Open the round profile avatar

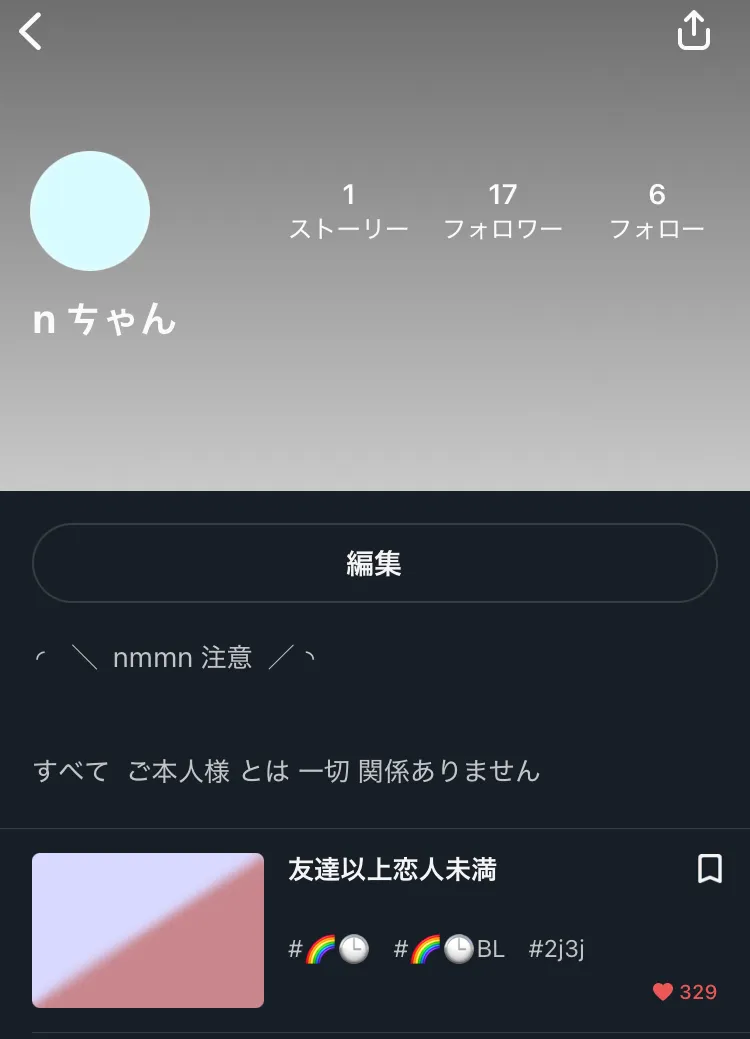pos(90,211)
